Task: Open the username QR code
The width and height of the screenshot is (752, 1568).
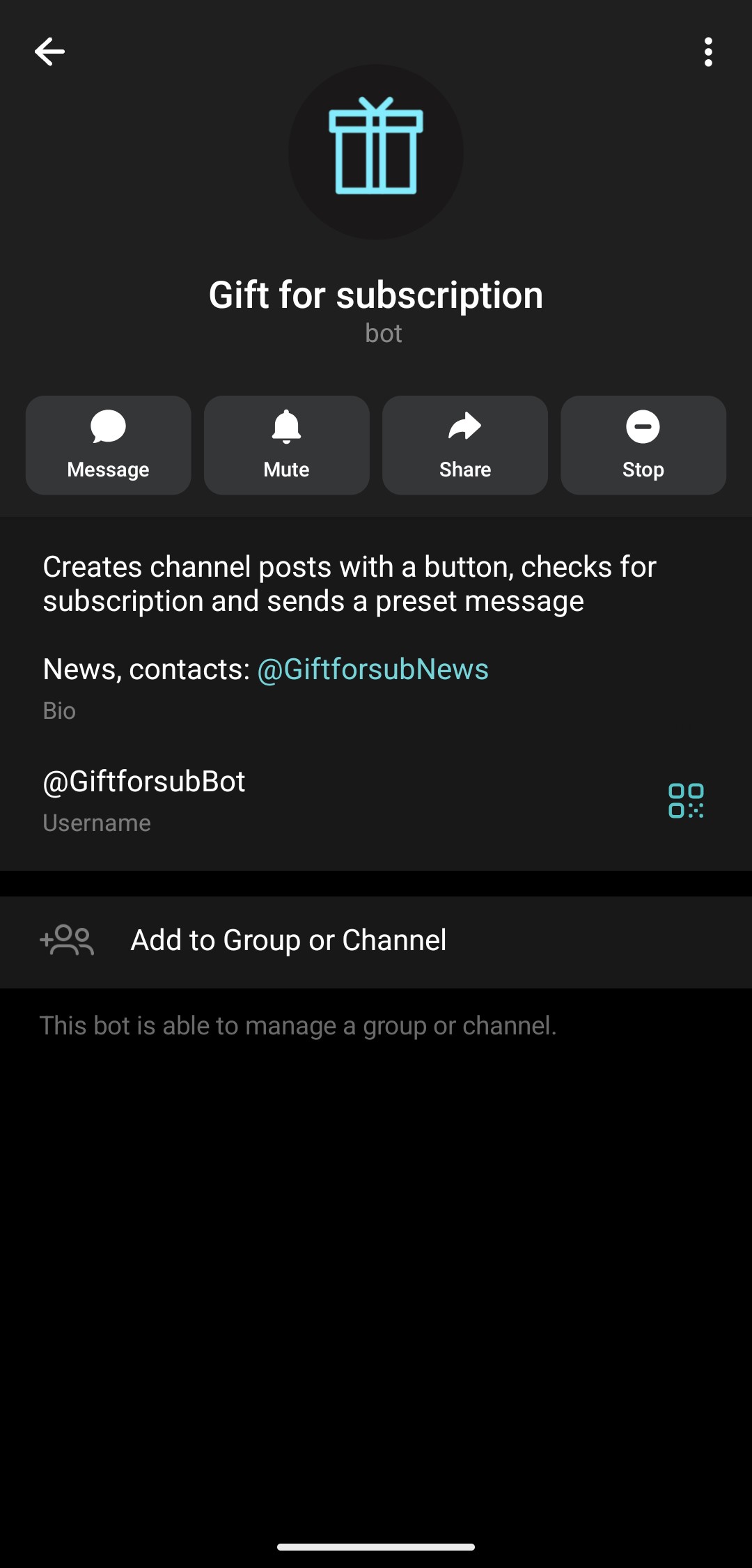Action: click(685, 802)
